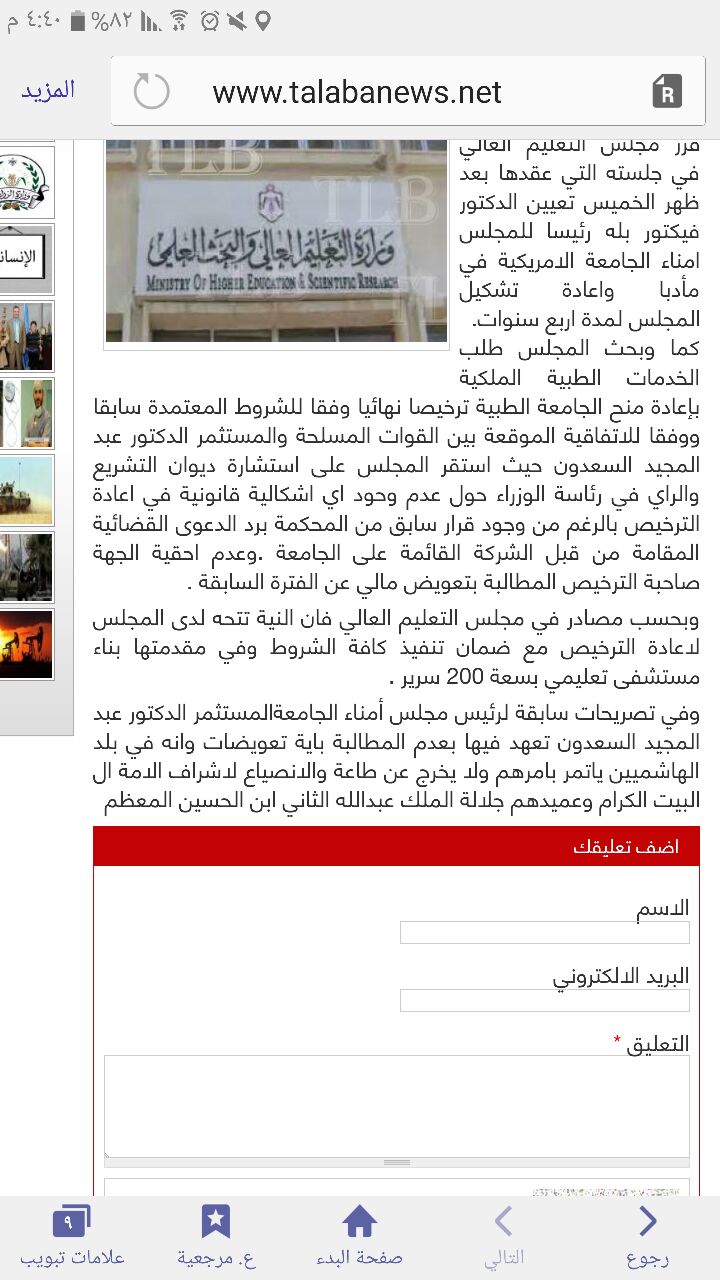Tap the التعليق comment text area
Screen dimensions: 720x1280
click(x=396, y=1106)
